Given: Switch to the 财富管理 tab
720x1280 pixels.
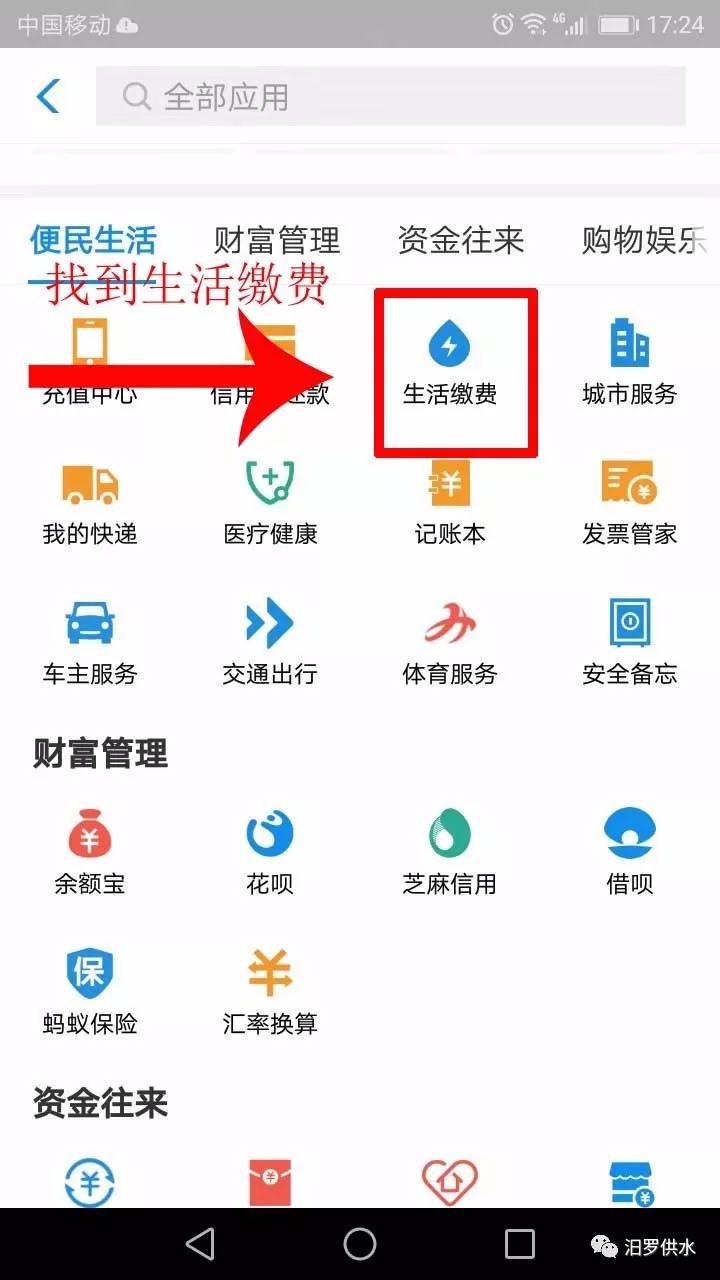Looking at the screenshot, I should pyautogui.click(x=277, y=241).
